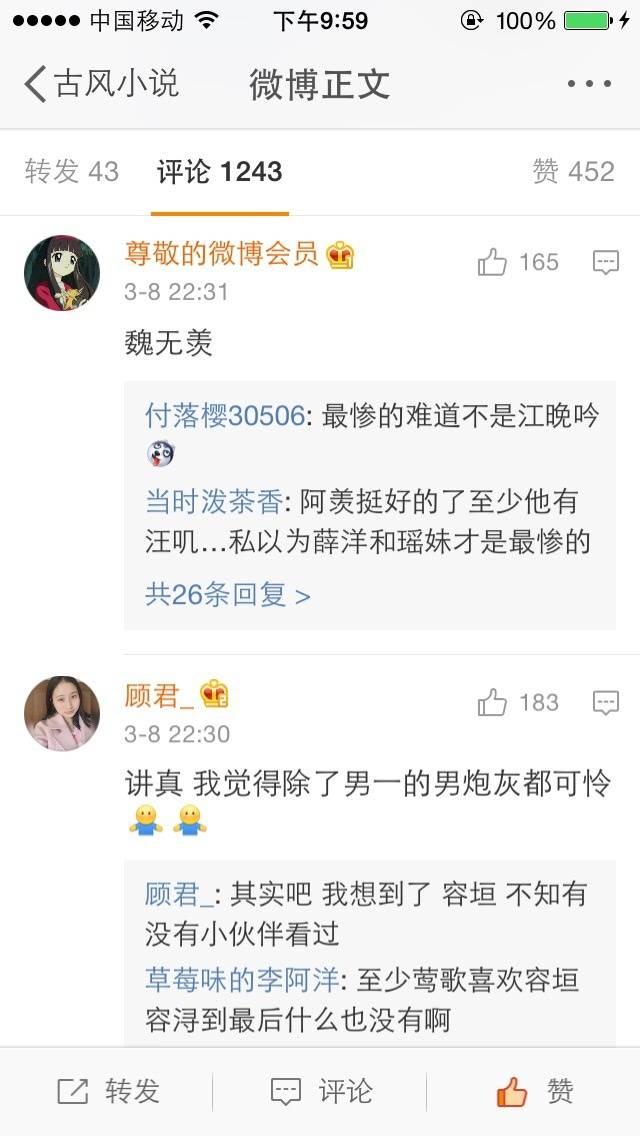Reply to 尊敬的微博会员's comment
Screen dimensions: 640x1136
tap(606, 263)
